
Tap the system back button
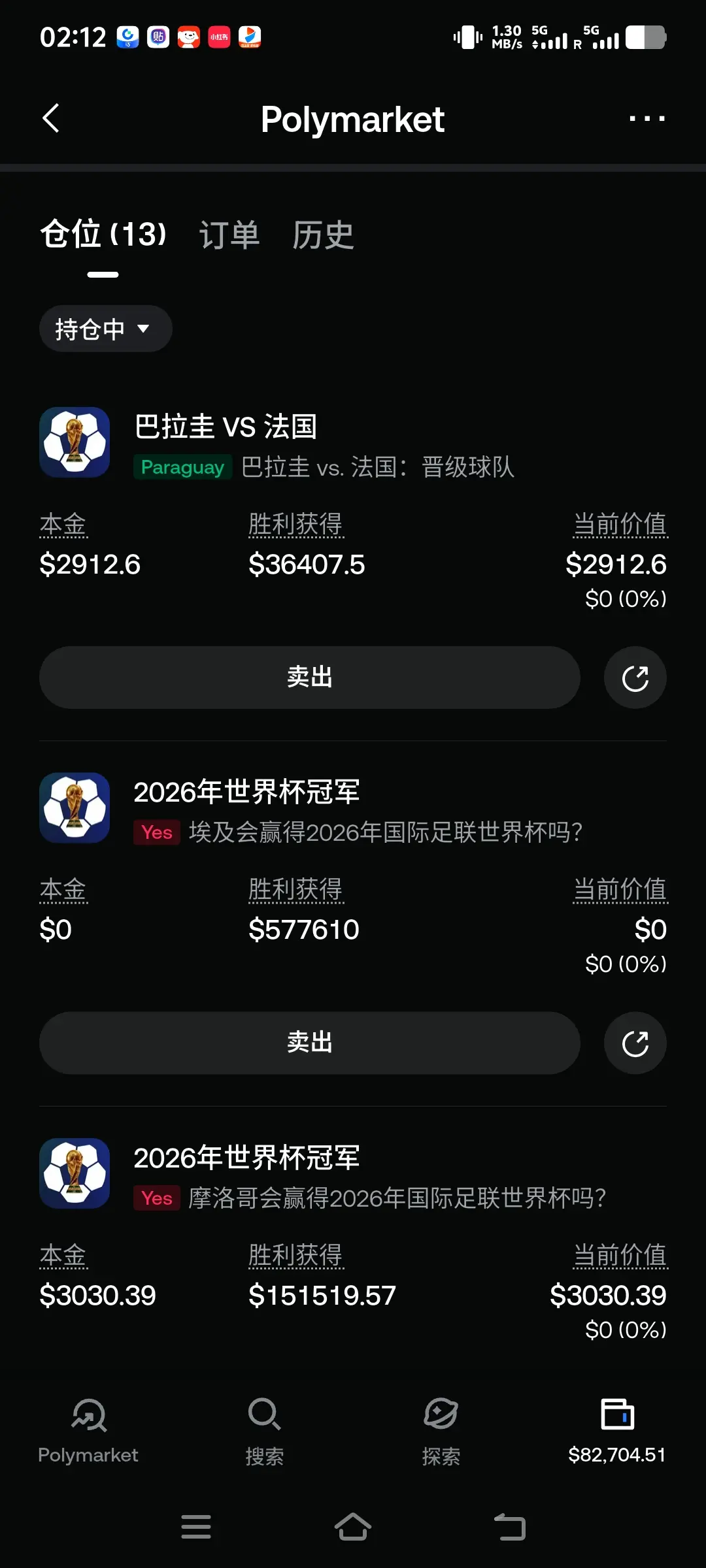click(510, 1527)
